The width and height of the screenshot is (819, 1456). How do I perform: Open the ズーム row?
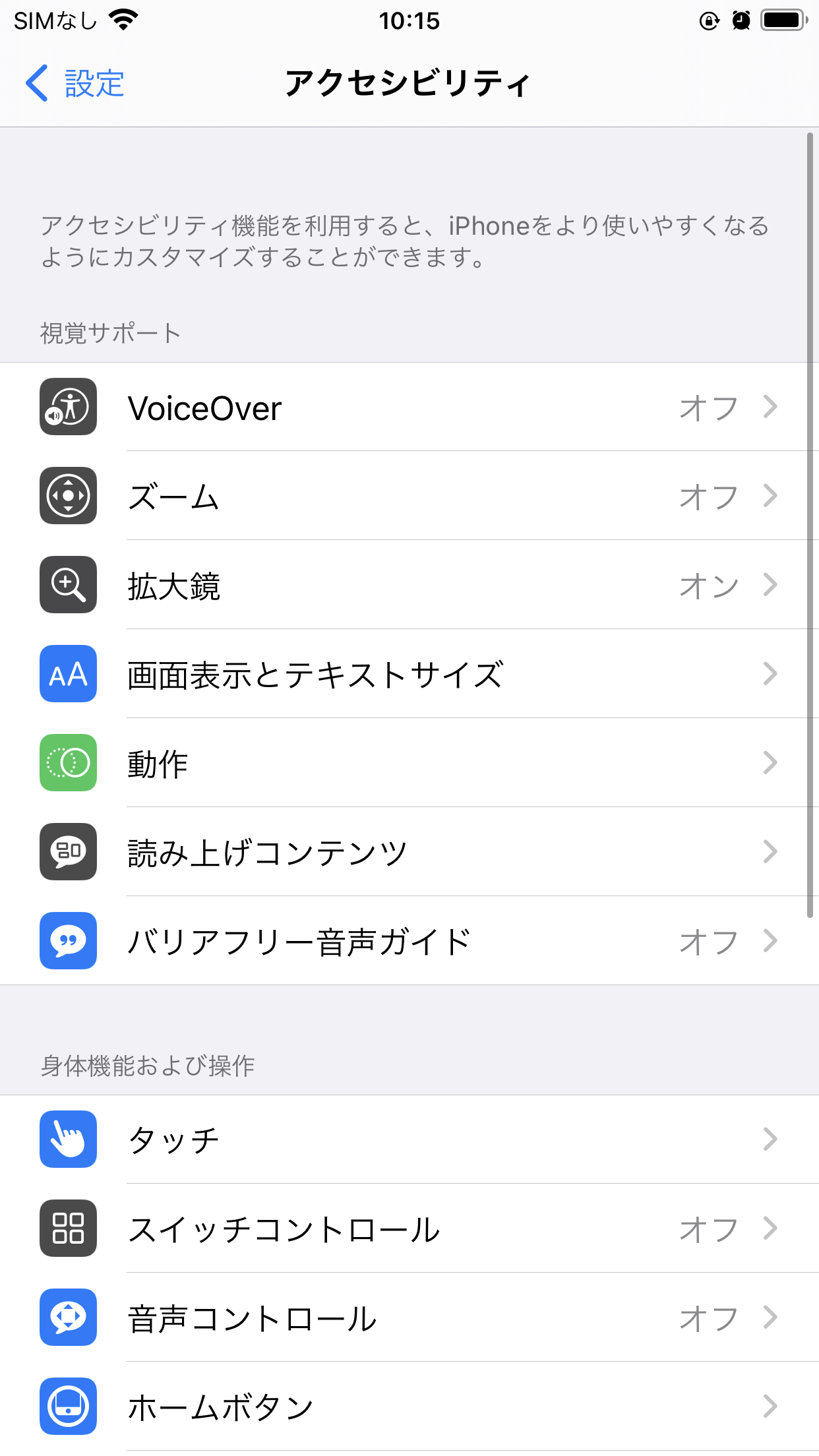409,497
